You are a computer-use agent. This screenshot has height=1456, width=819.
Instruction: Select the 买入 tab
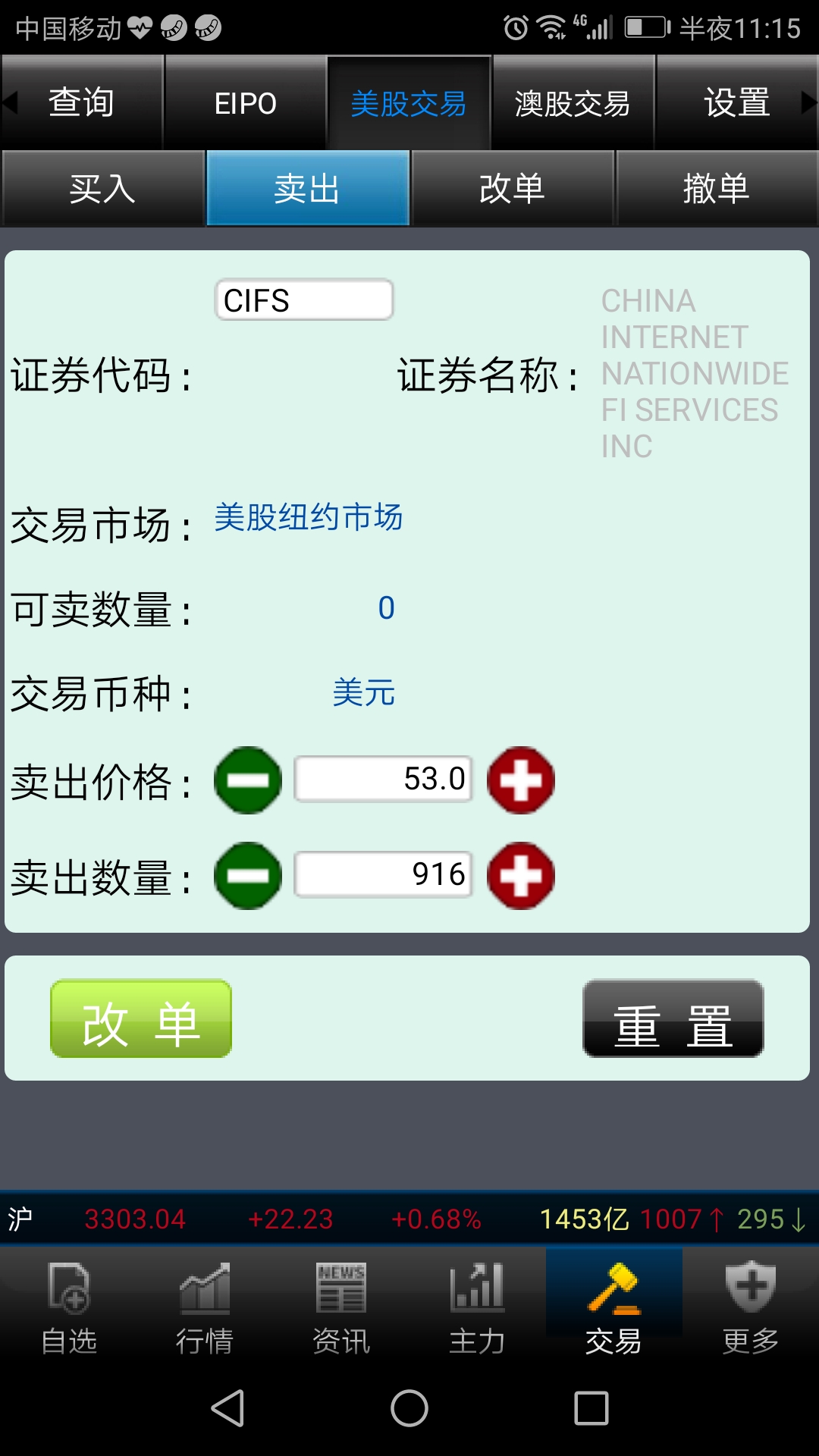click(103, 188)
